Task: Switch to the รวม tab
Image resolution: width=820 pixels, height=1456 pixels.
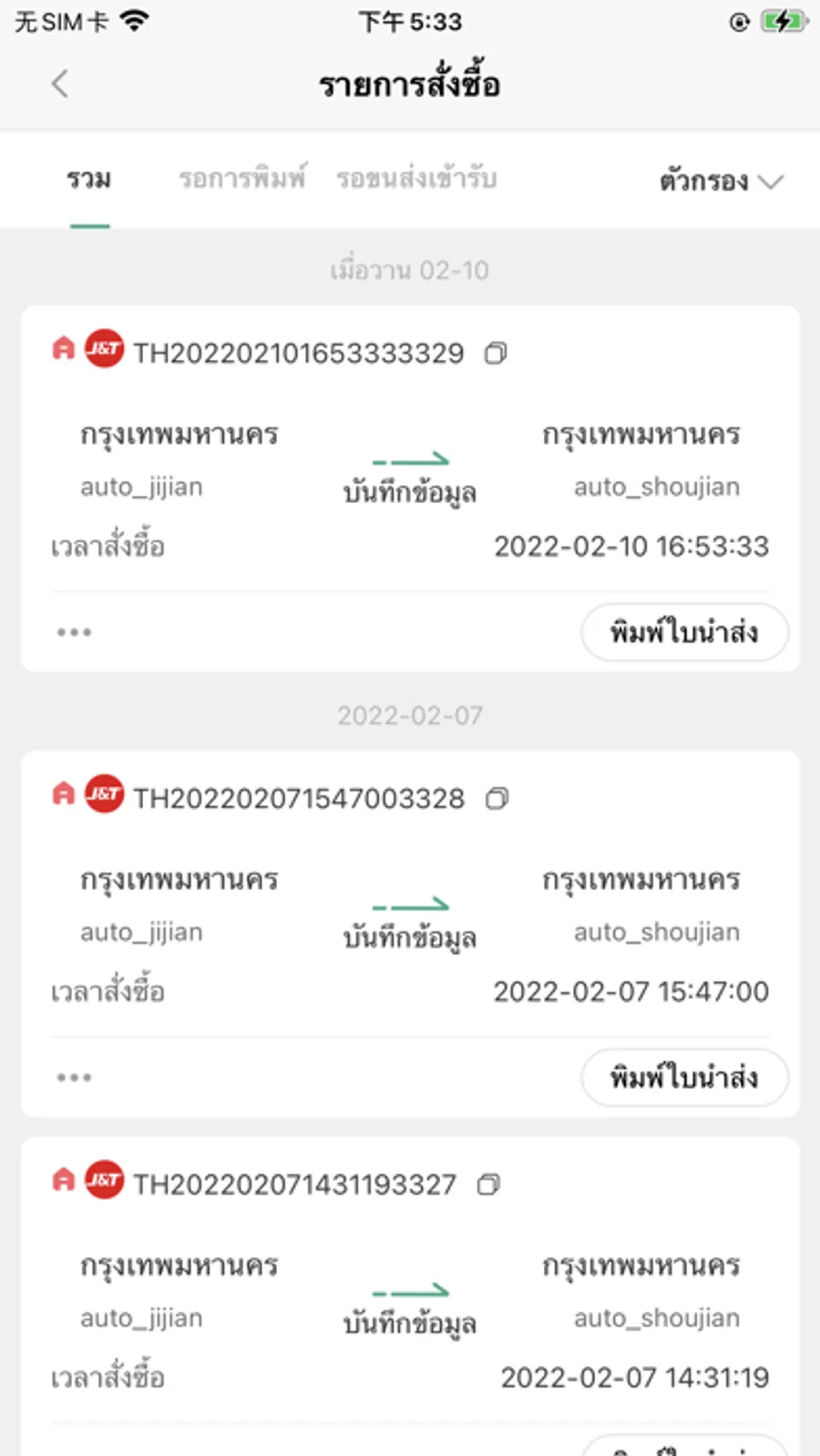Action: (x=89, y=179)
